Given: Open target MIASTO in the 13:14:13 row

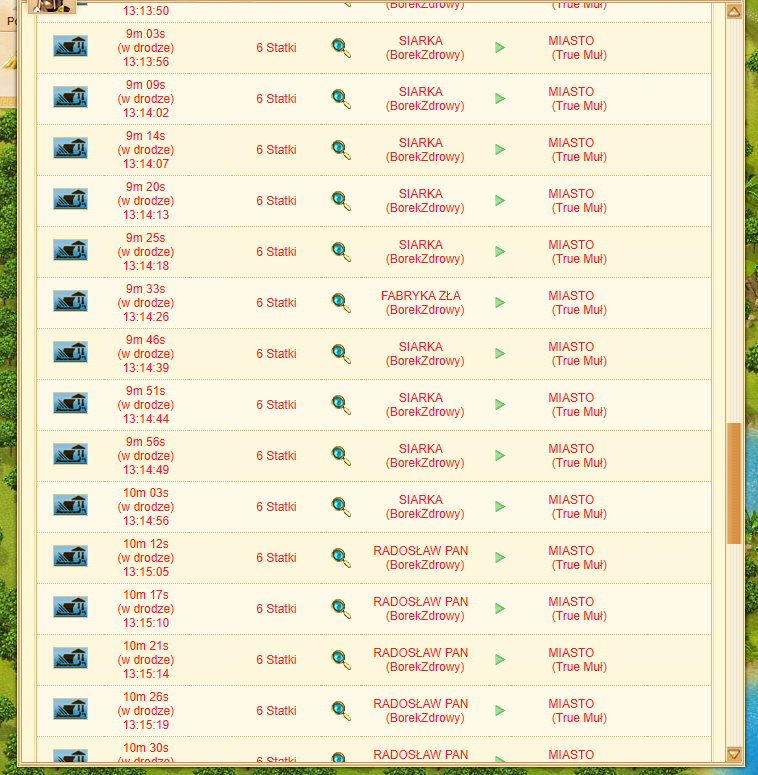Looking at the screenshot, I should point(571,194).
